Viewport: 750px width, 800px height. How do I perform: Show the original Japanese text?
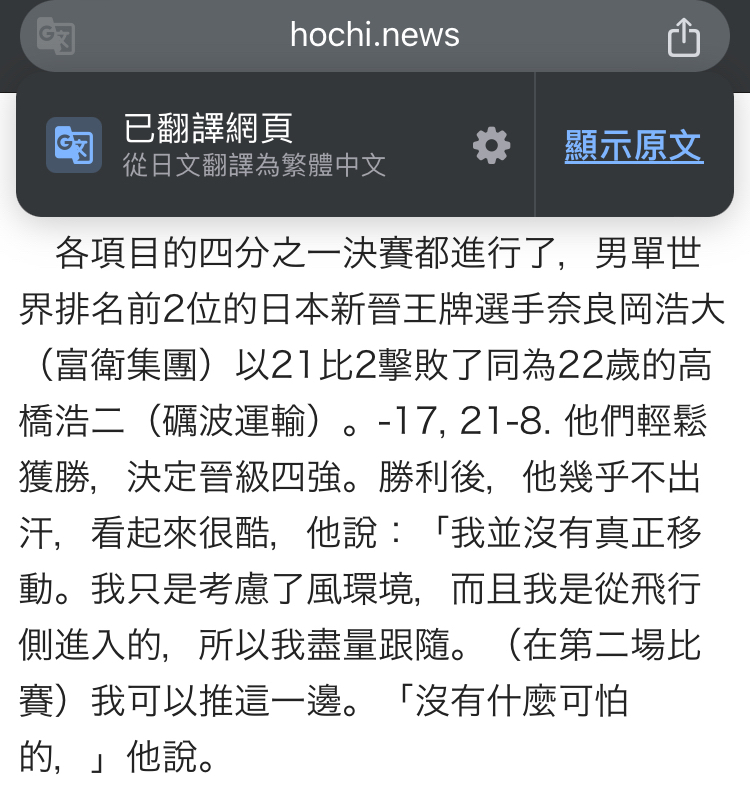coord(633,147)
